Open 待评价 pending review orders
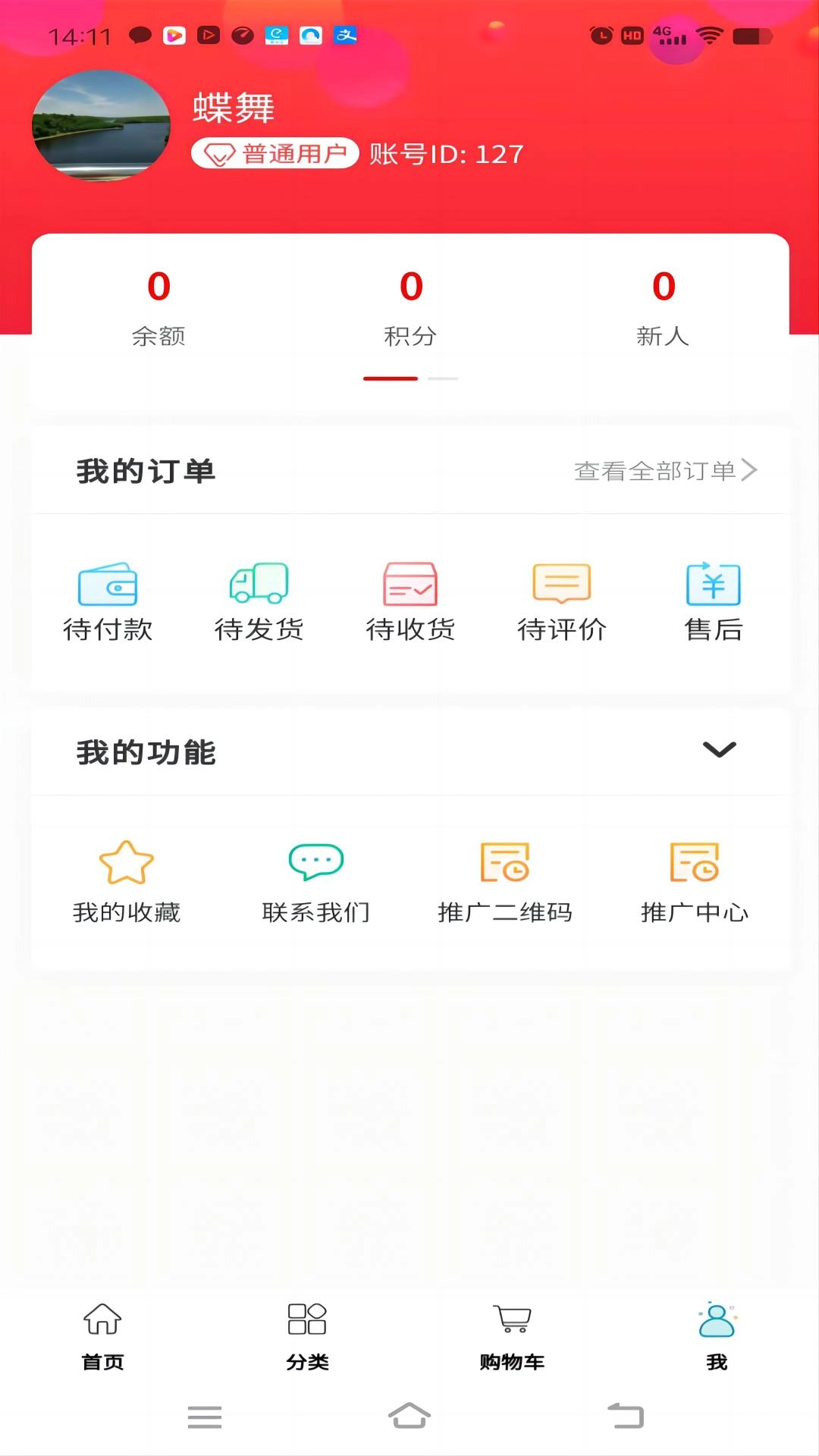 tap(562, 599)
